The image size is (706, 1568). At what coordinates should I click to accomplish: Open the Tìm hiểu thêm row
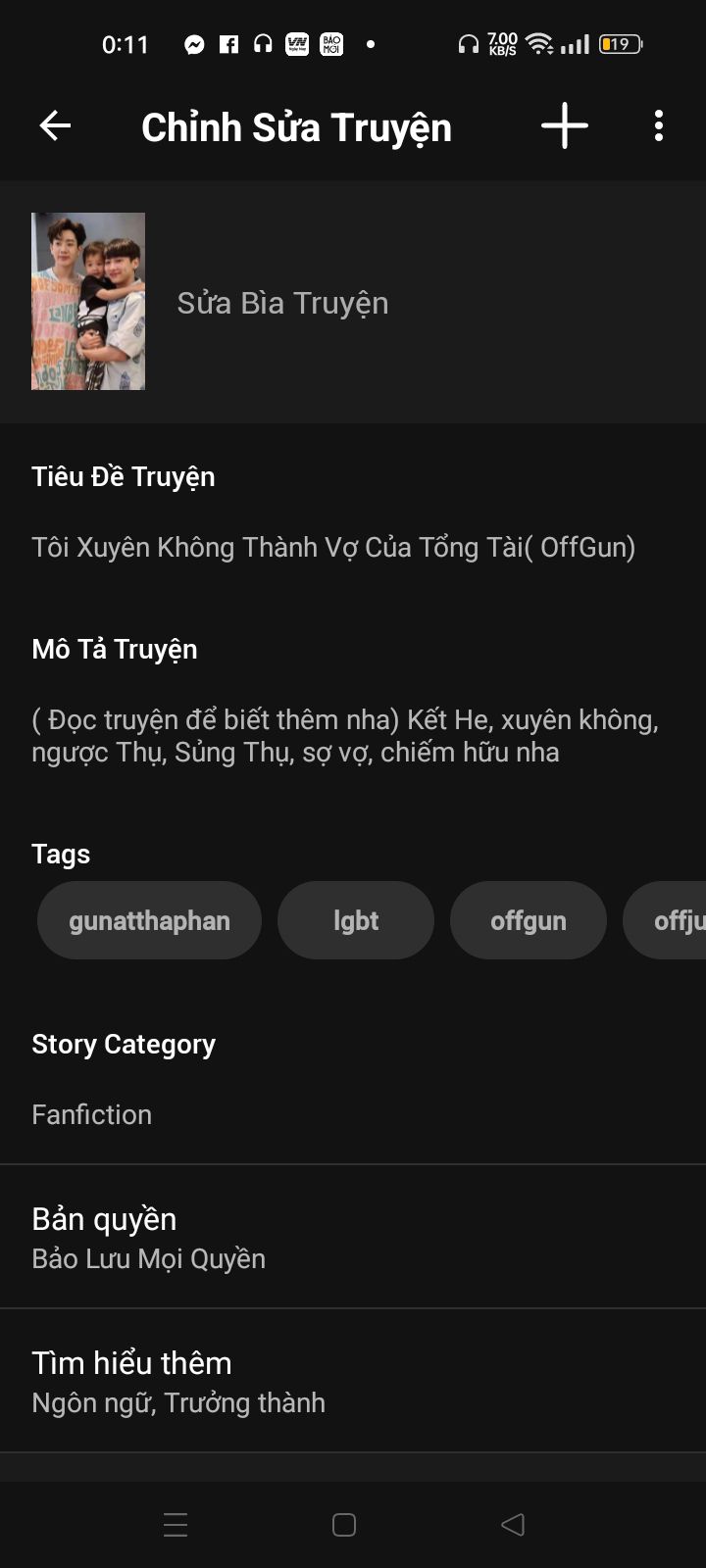353,1381
